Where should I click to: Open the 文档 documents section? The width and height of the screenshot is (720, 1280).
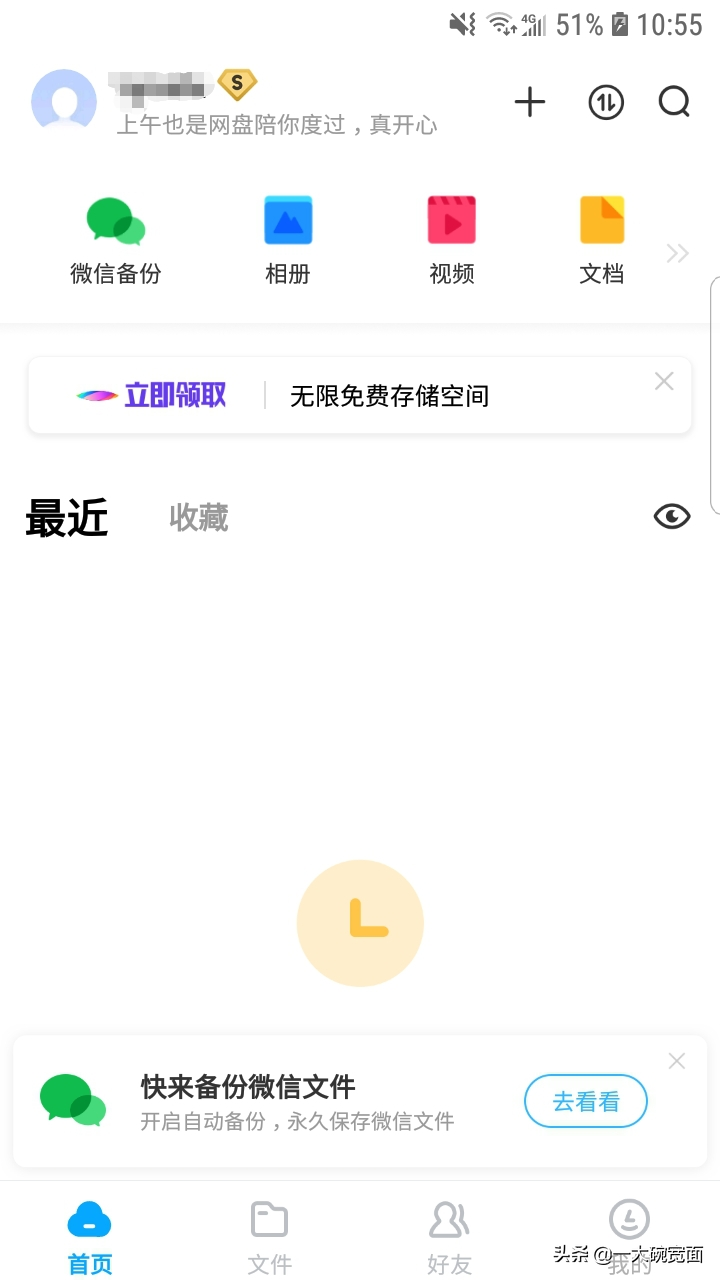click(x=602, y=235)
